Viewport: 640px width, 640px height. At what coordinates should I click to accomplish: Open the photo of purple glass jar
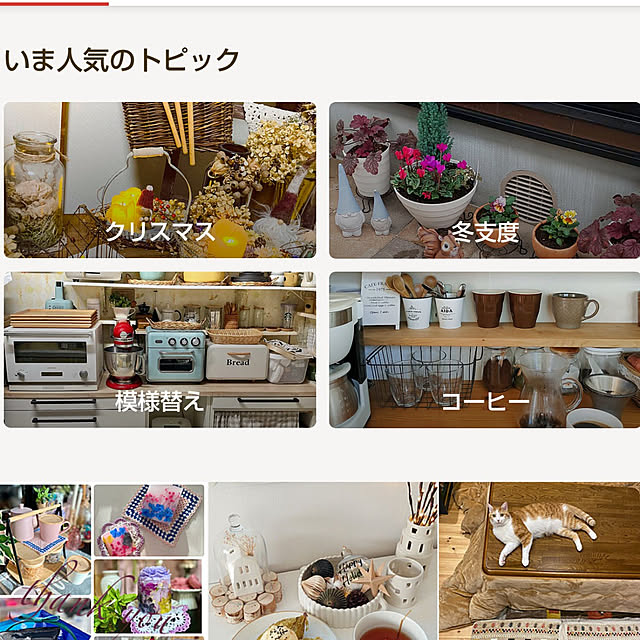(149, 598)
